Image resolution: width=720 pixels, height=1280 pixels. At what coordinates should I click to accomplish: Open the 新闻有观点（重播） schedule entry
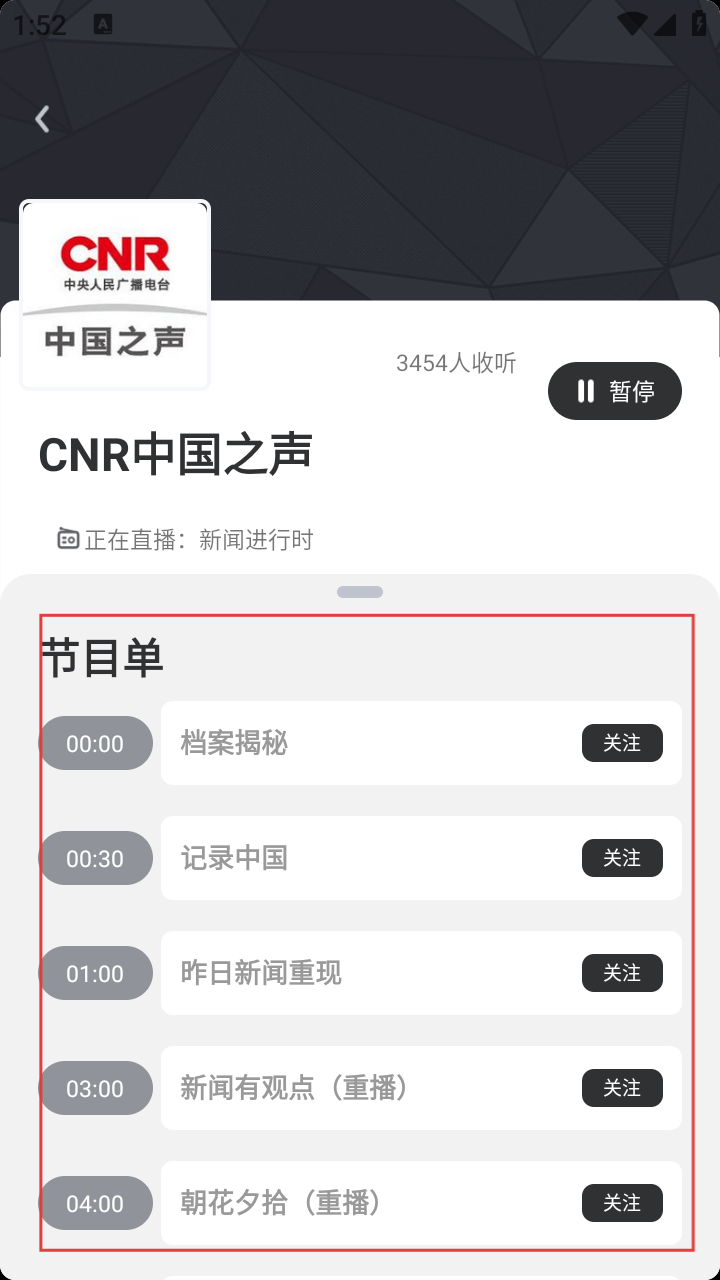(x=370, y=1088)
